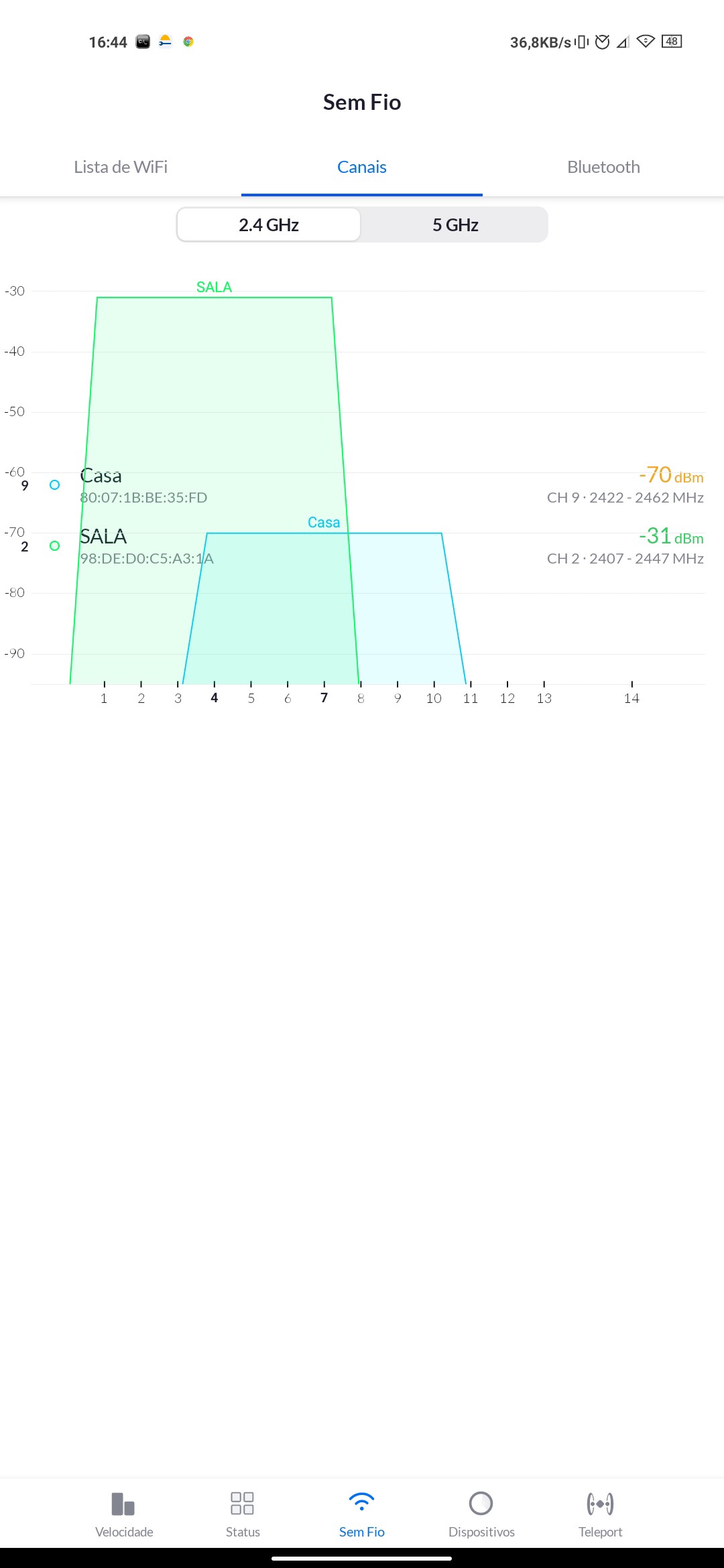Screen dimensions: 724x1568
Task: Switch to the Lista de WiFi tab
Action: point(121,167)
